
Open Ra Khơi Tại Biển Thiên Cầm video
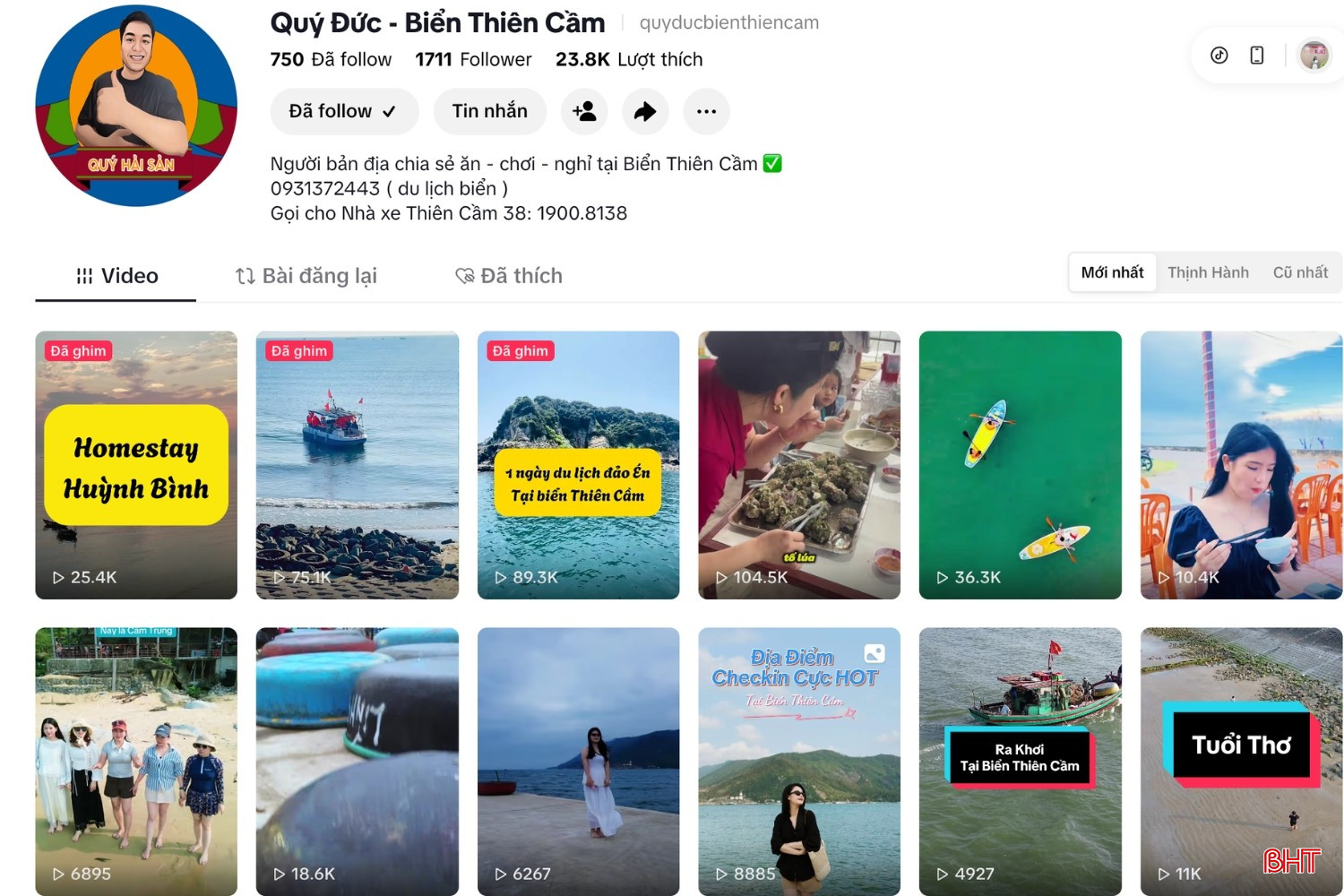pyautogui.click(x=1020, y=761)
